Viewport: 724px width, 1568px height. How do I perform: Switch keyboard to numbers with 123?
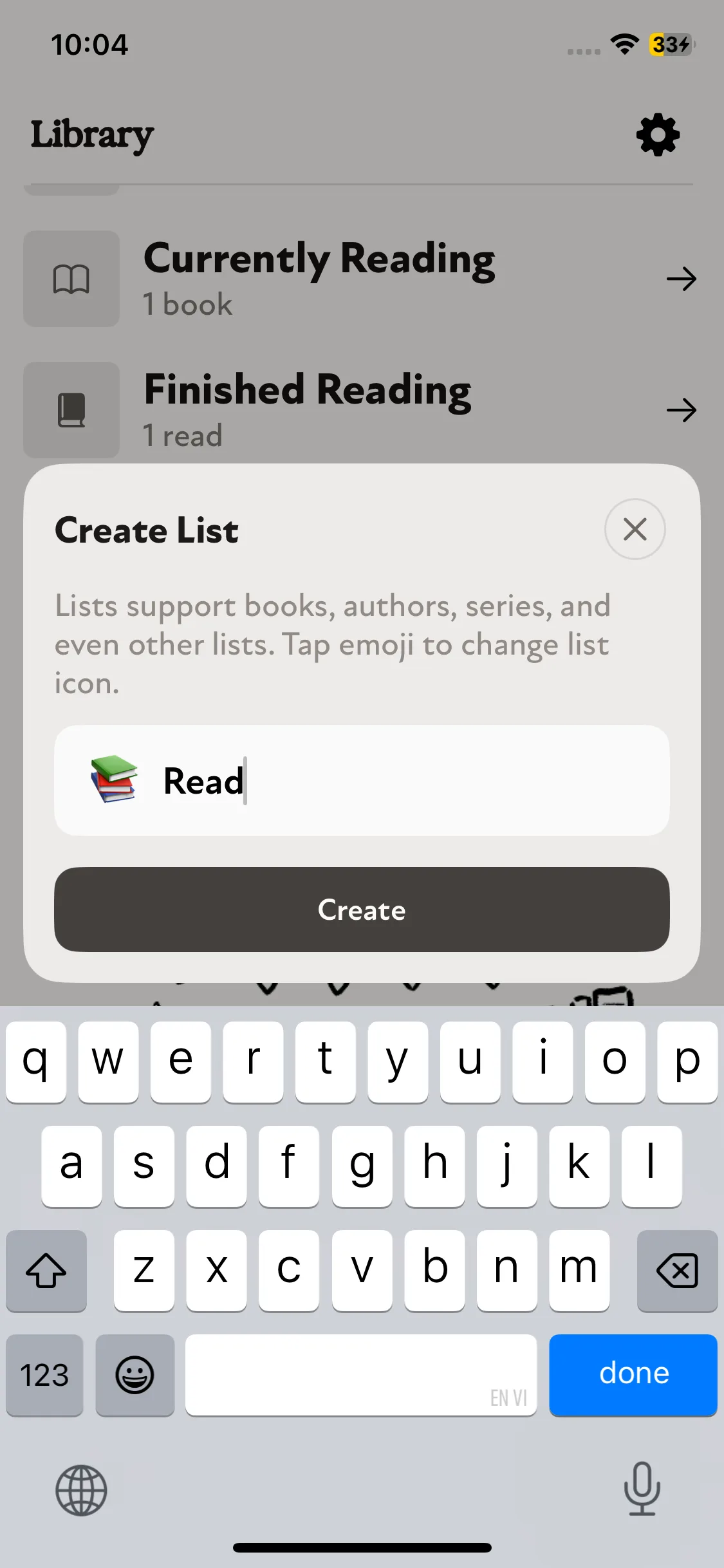point(44,1375)
